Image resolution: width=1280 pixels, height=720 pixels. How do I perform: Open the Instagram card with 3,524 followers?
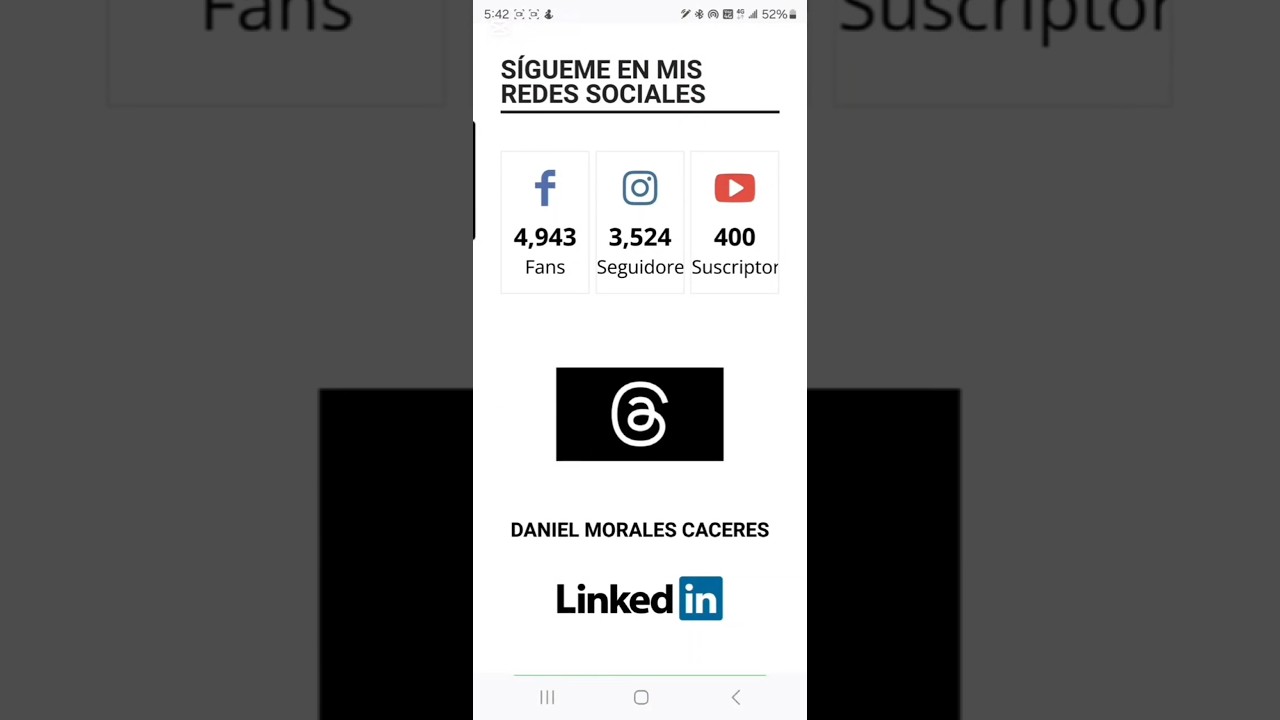(x=640, y=222)
